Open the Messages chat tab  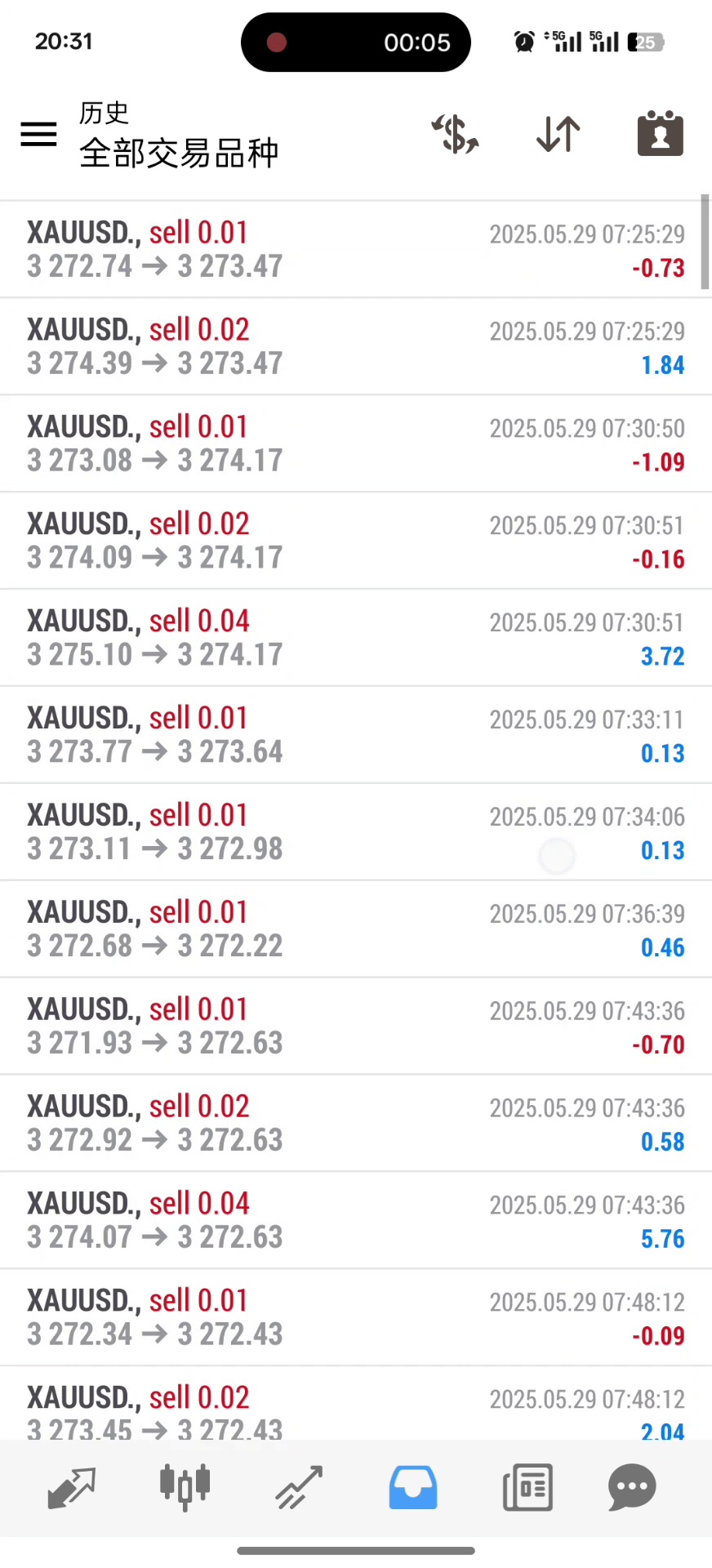pyautogui.click(x=632, y=1487)
